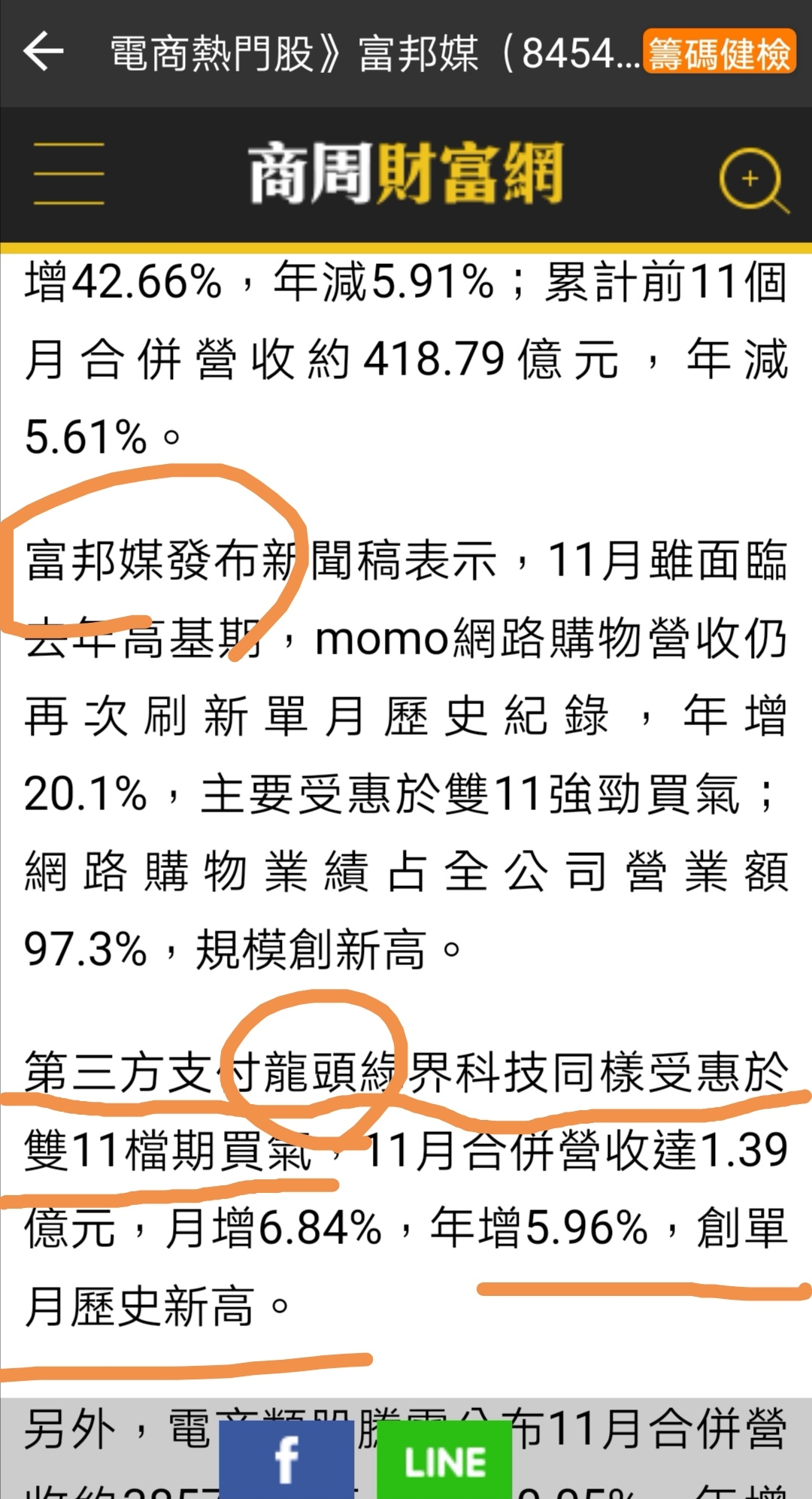The image size is (812, 1499).
Task: Tap the magnifier glass to search articles
Action: click(752, 179)
